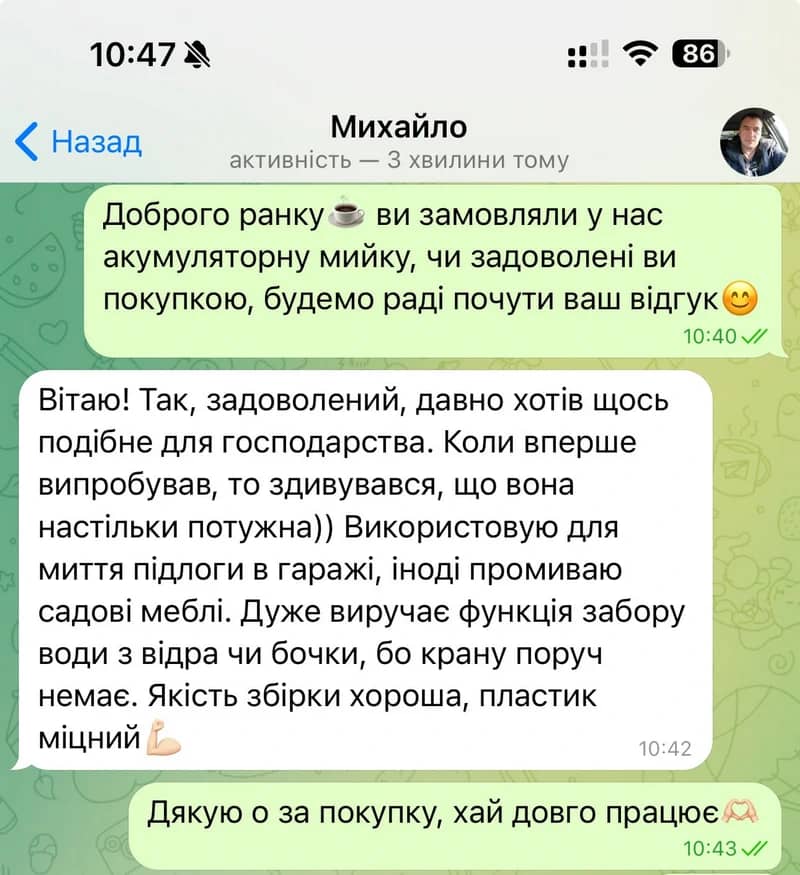This screenshot has height=875, width=800.
Task: Open chat info from the Михайло header
Action: click(398, 128)
